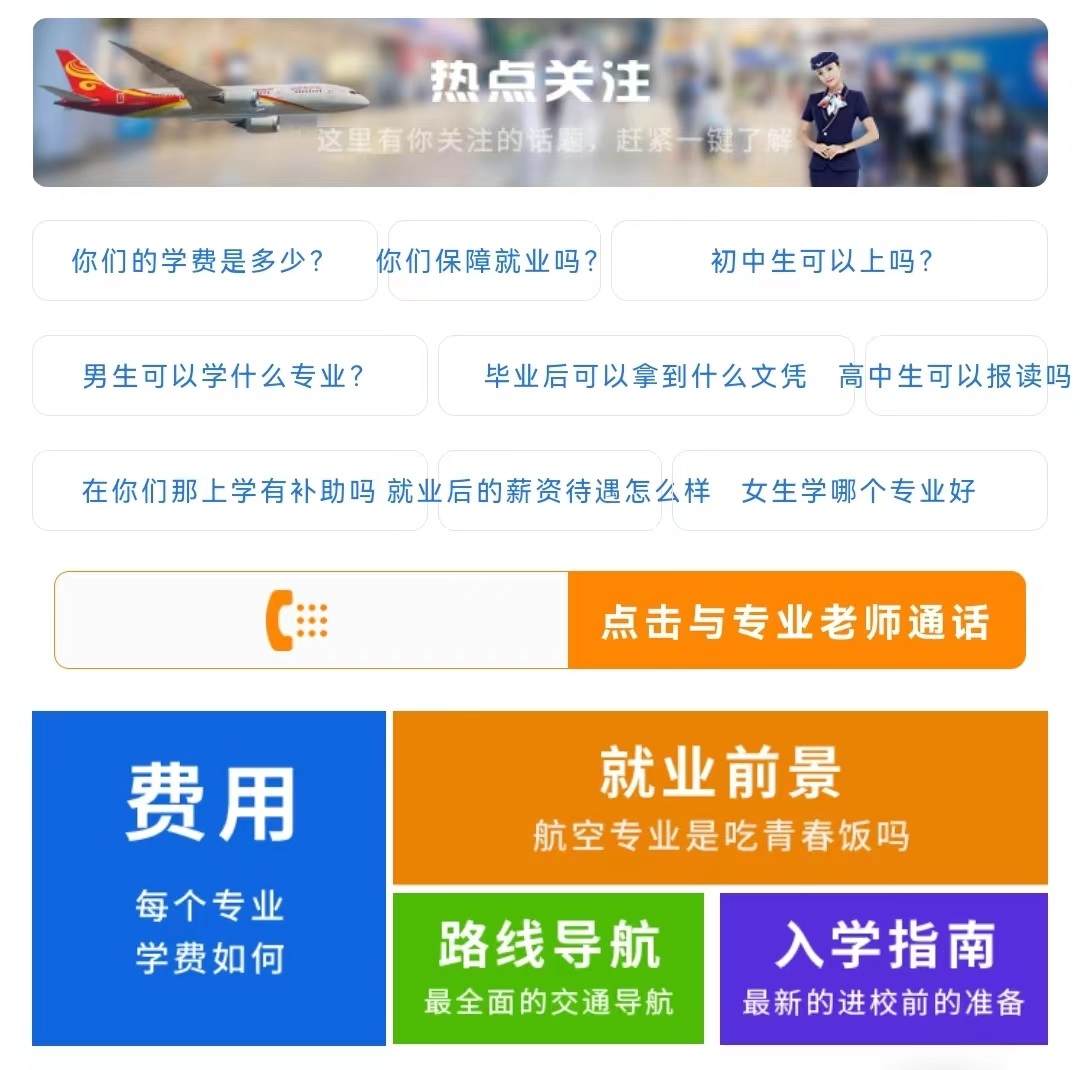Tap the 你们的学费是多少 question chip
The image size is (1080, 1070).
coord(204,261)
